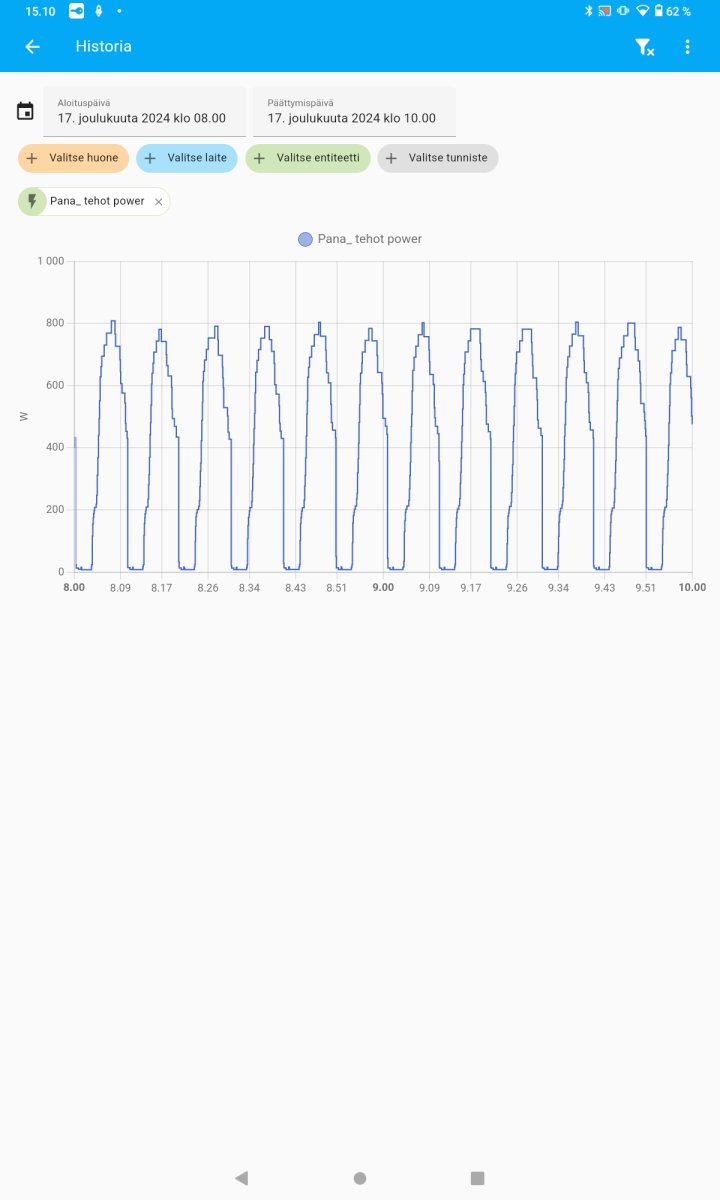Open the overflow menu

point(688,47)
